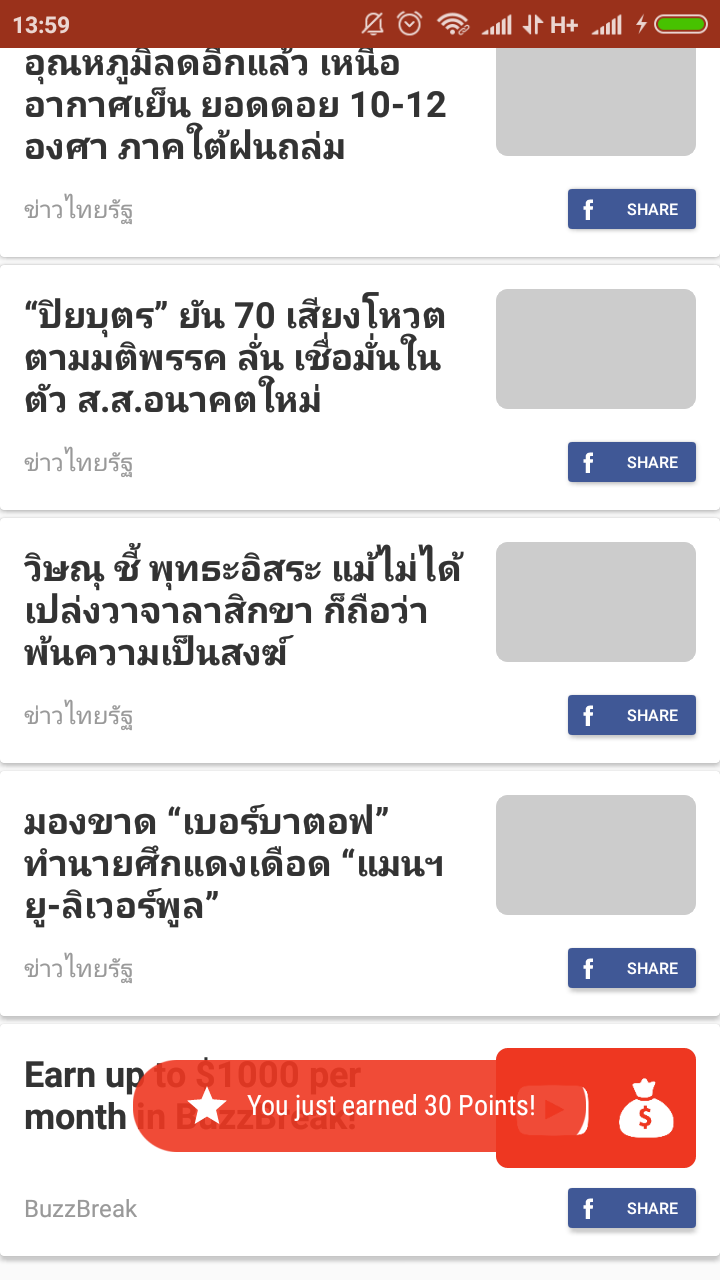The height and width of the screenshot is (1280, 720).
Task: Share the ปิยบุตร article on Facebook
Action: point(631,462)
